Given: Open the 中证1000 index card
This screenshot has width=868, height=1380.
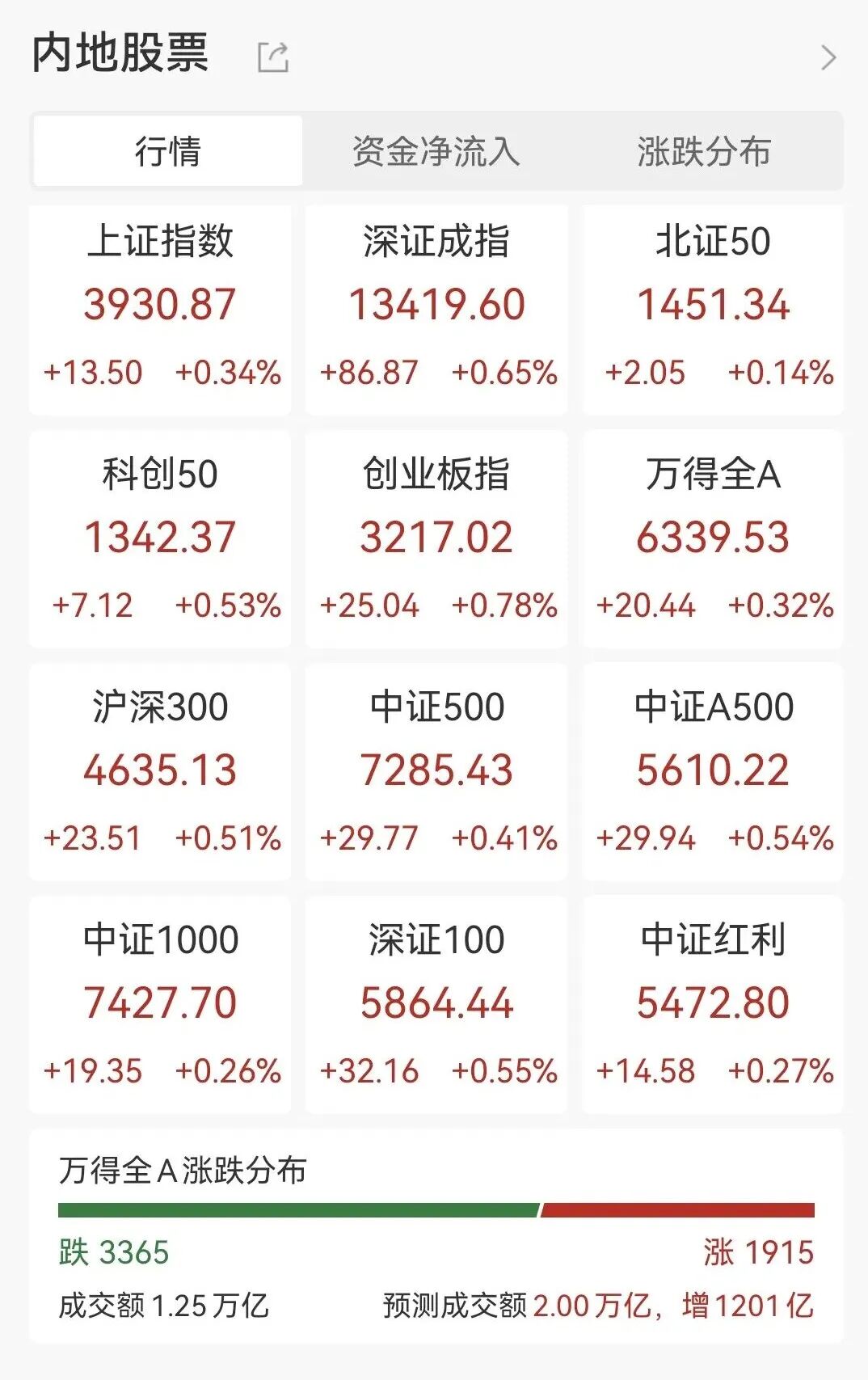Looking at the screenshot, I should (160, 1005).
